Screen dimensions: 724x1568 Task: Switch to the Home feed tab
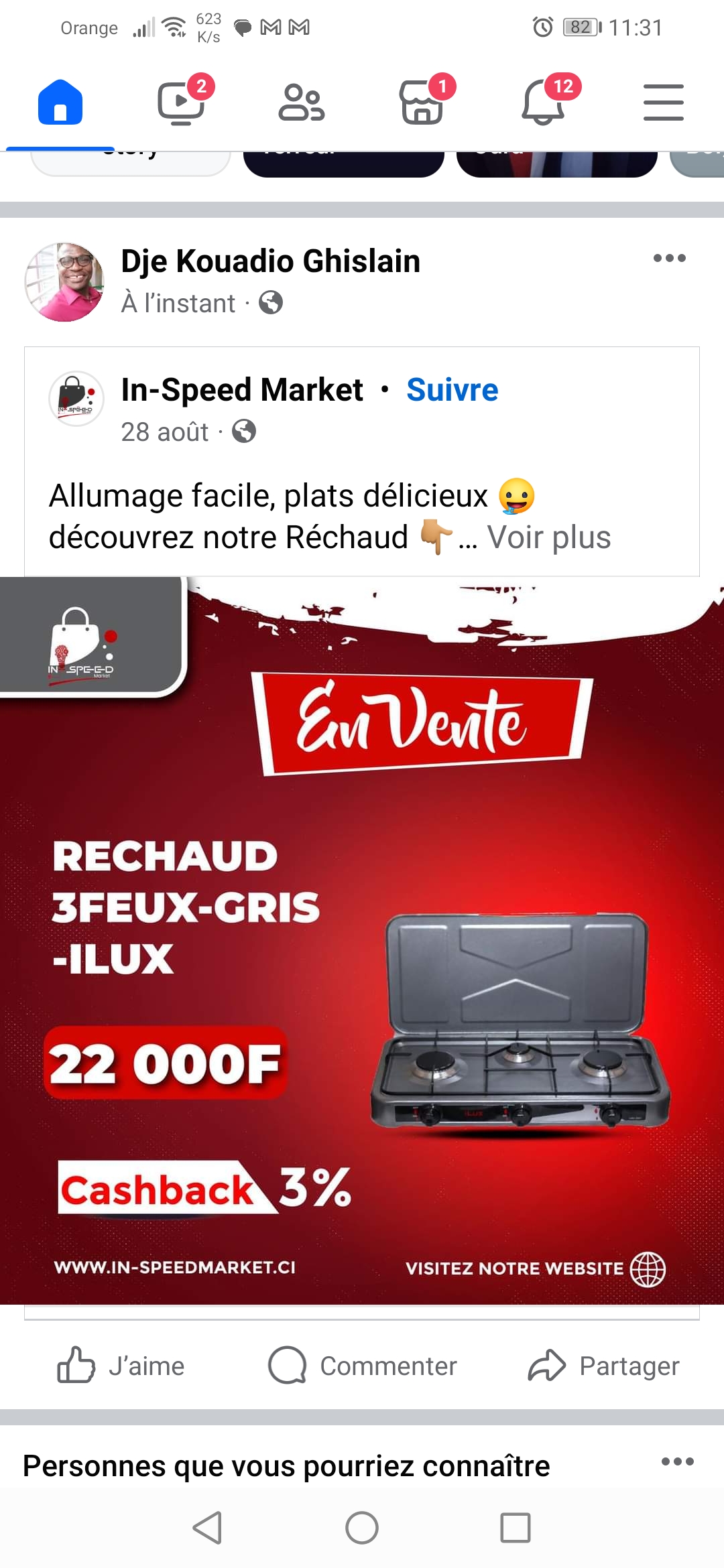pos(60,103)
